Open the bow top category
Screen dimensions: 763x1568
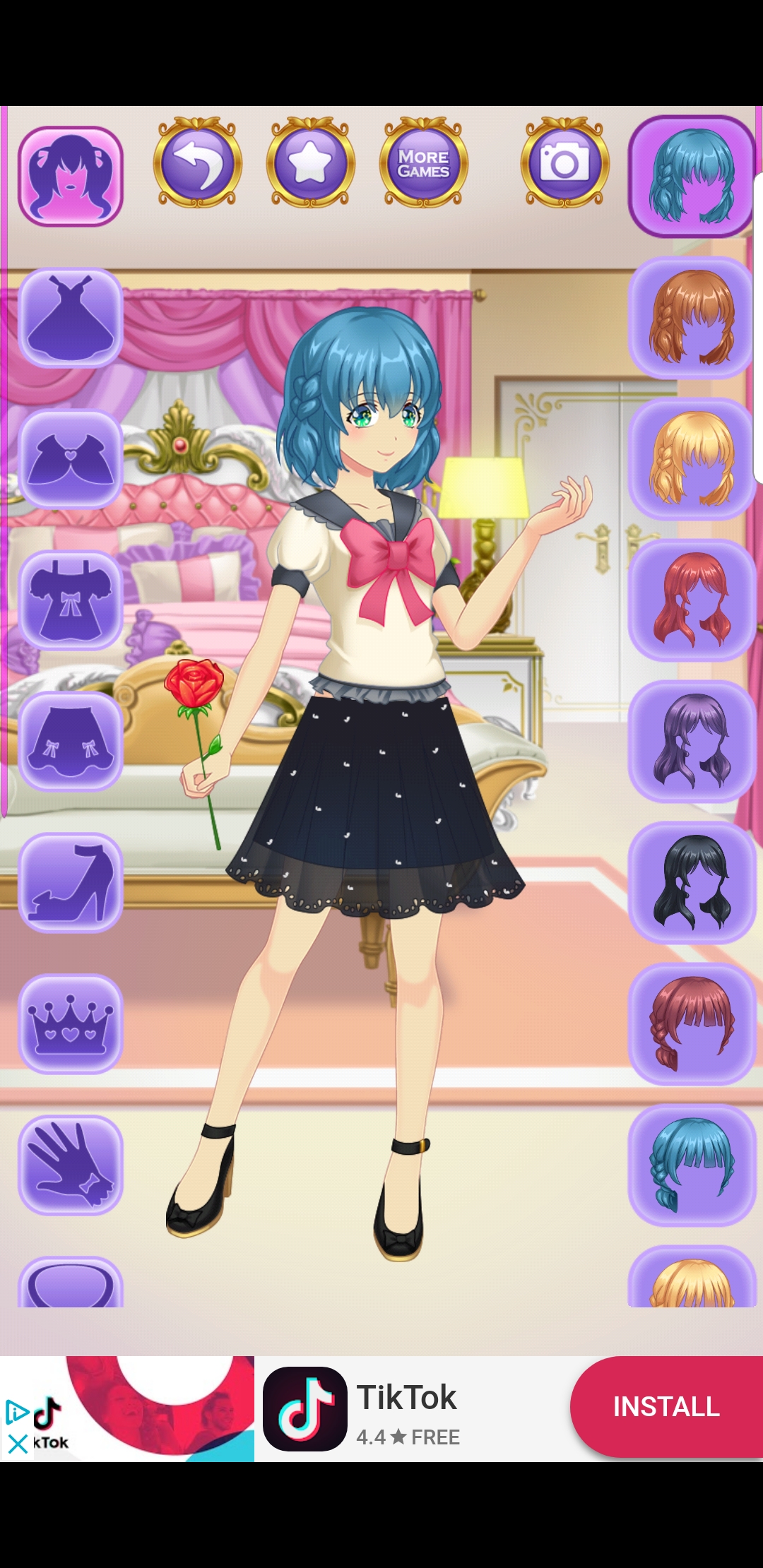click(71, 600)
